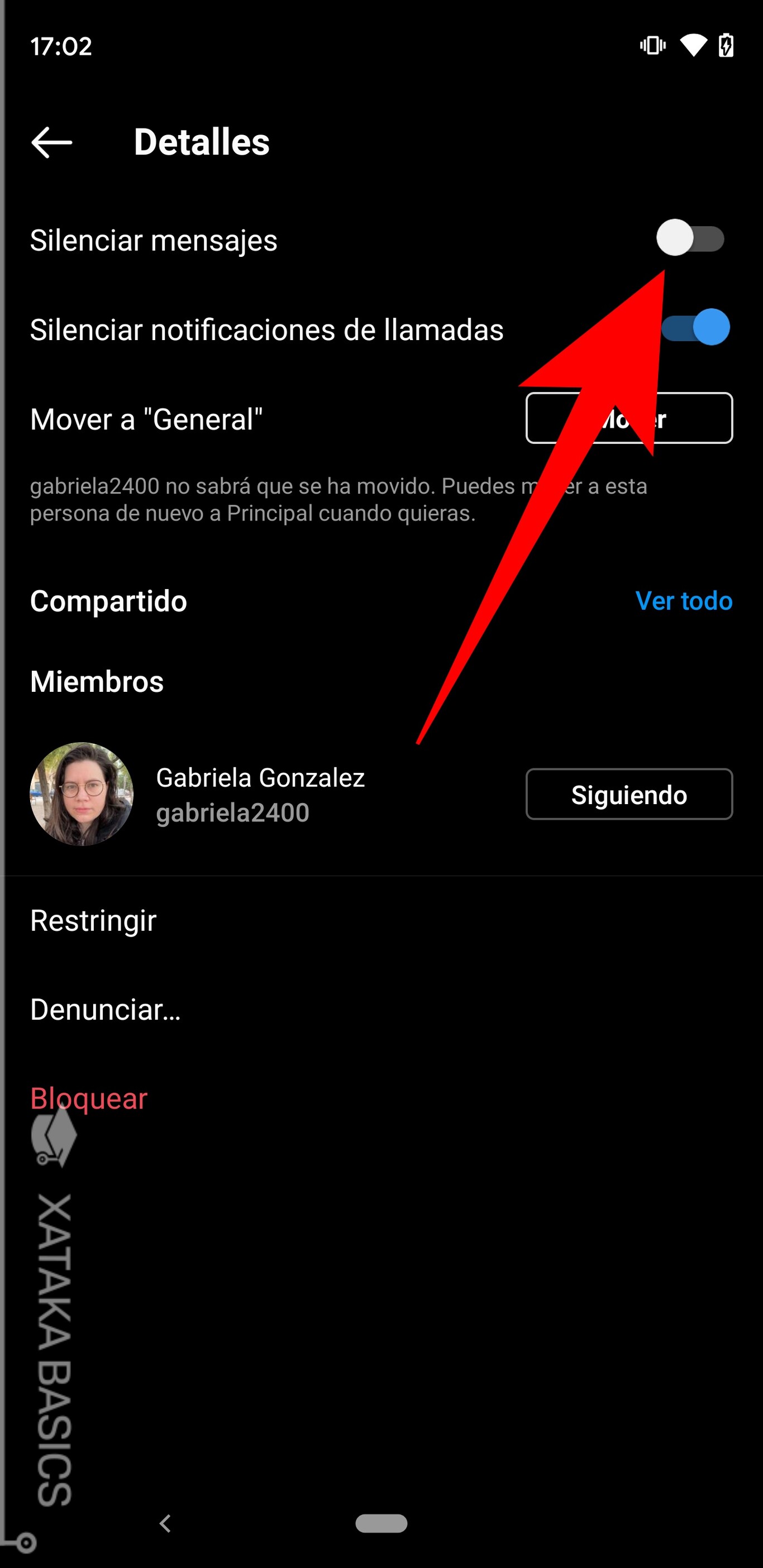Tap the Siguiendo button for gabriela2400

629,795
